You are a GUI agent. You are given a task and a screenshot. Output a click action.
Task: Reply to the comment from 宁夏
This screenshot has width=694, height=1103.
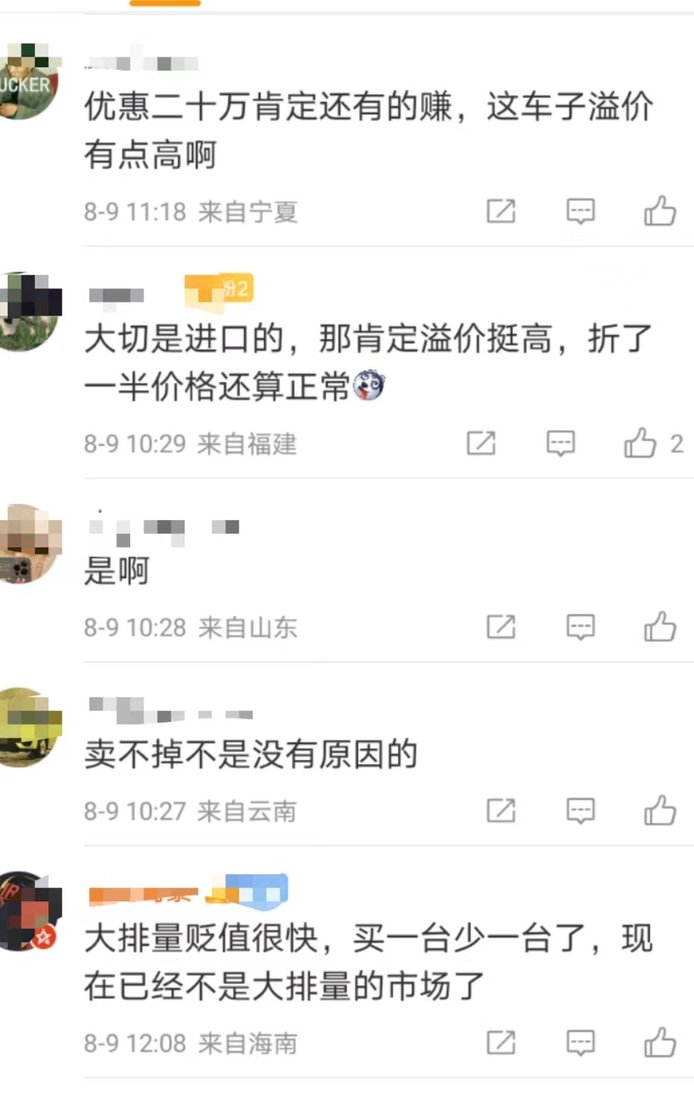581,211
